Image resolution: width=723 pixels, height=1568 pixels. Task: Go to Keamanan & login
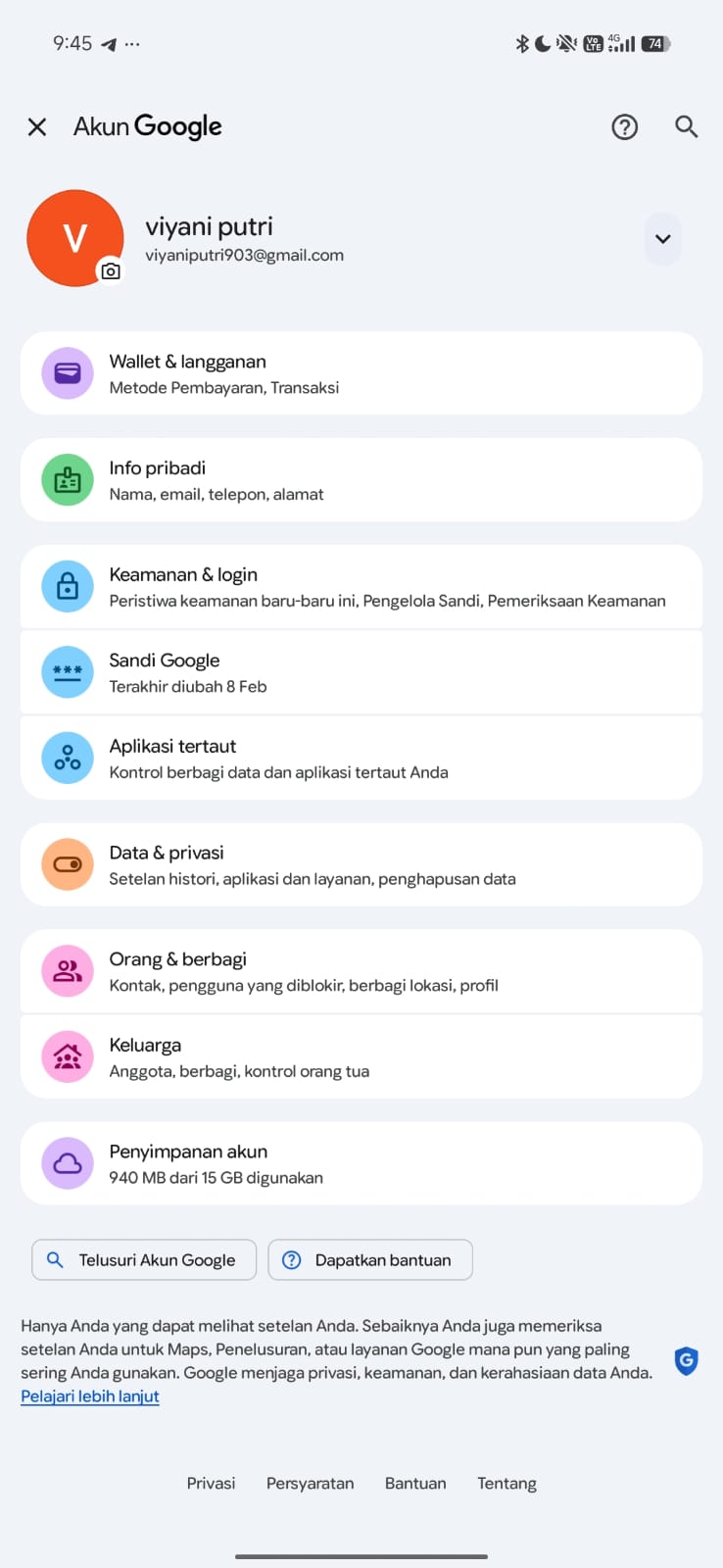pos(361,586)
